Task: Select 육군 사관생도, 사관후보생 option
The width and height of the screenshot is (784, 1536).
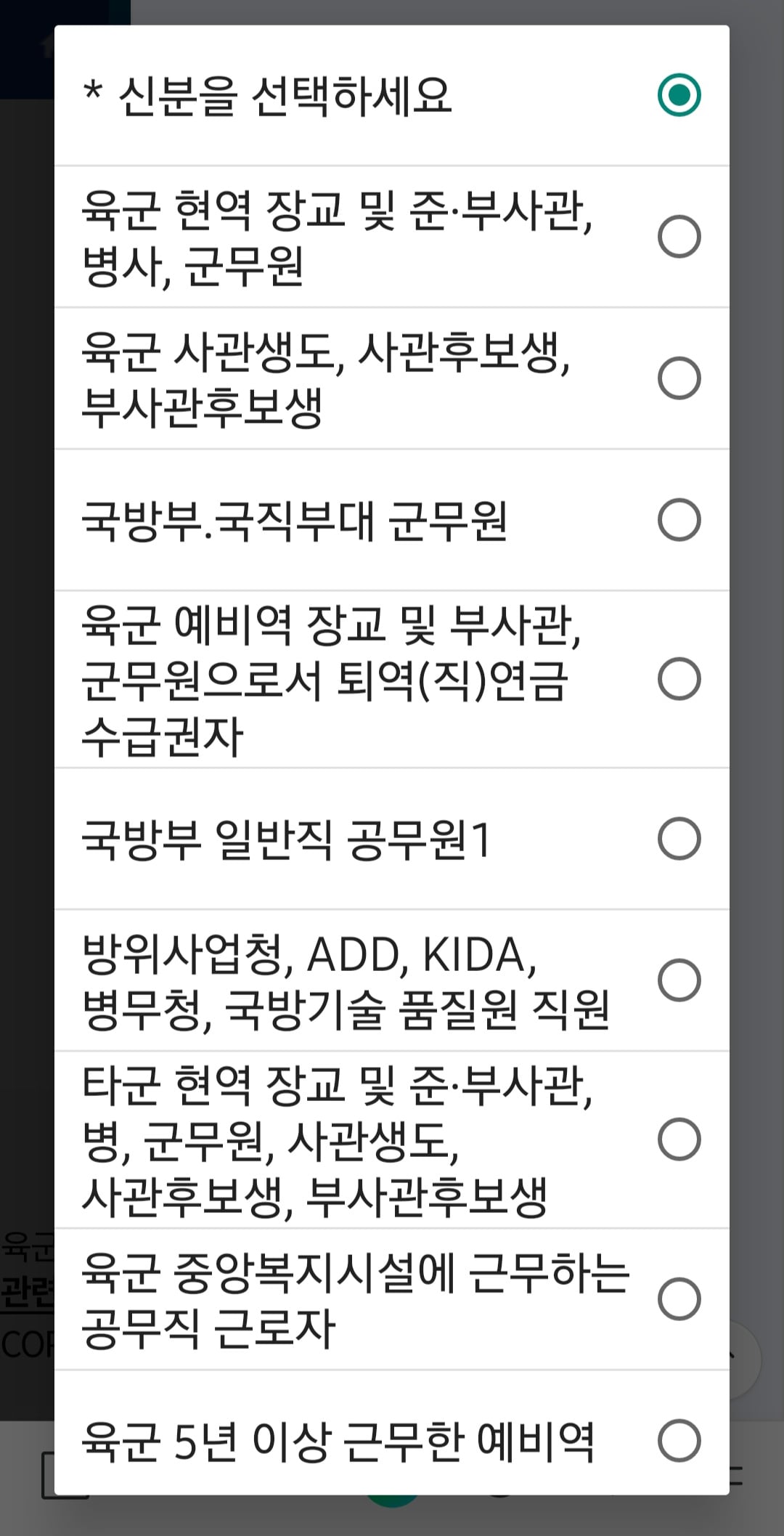Action: pos(678,378)
